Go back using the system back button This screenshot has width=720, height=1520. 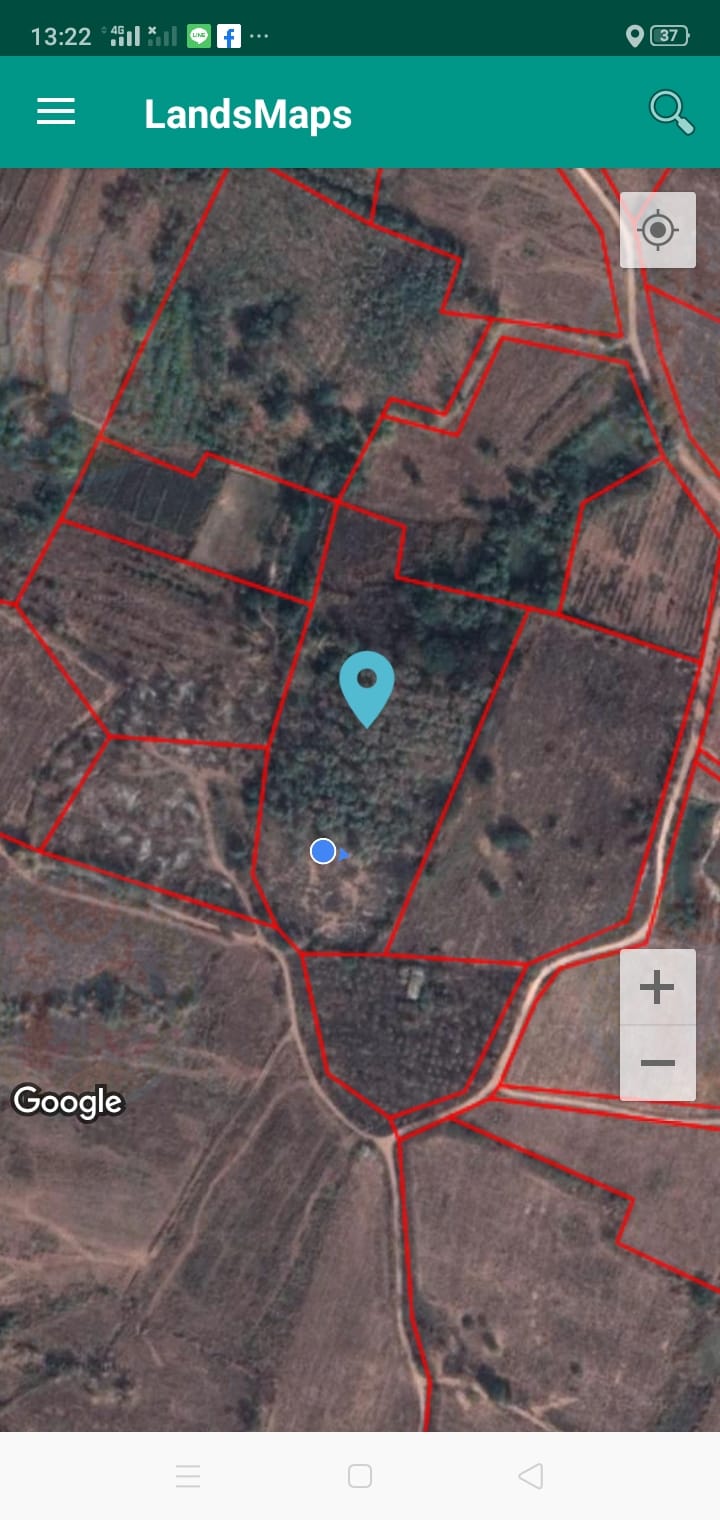pos(531,1476)
